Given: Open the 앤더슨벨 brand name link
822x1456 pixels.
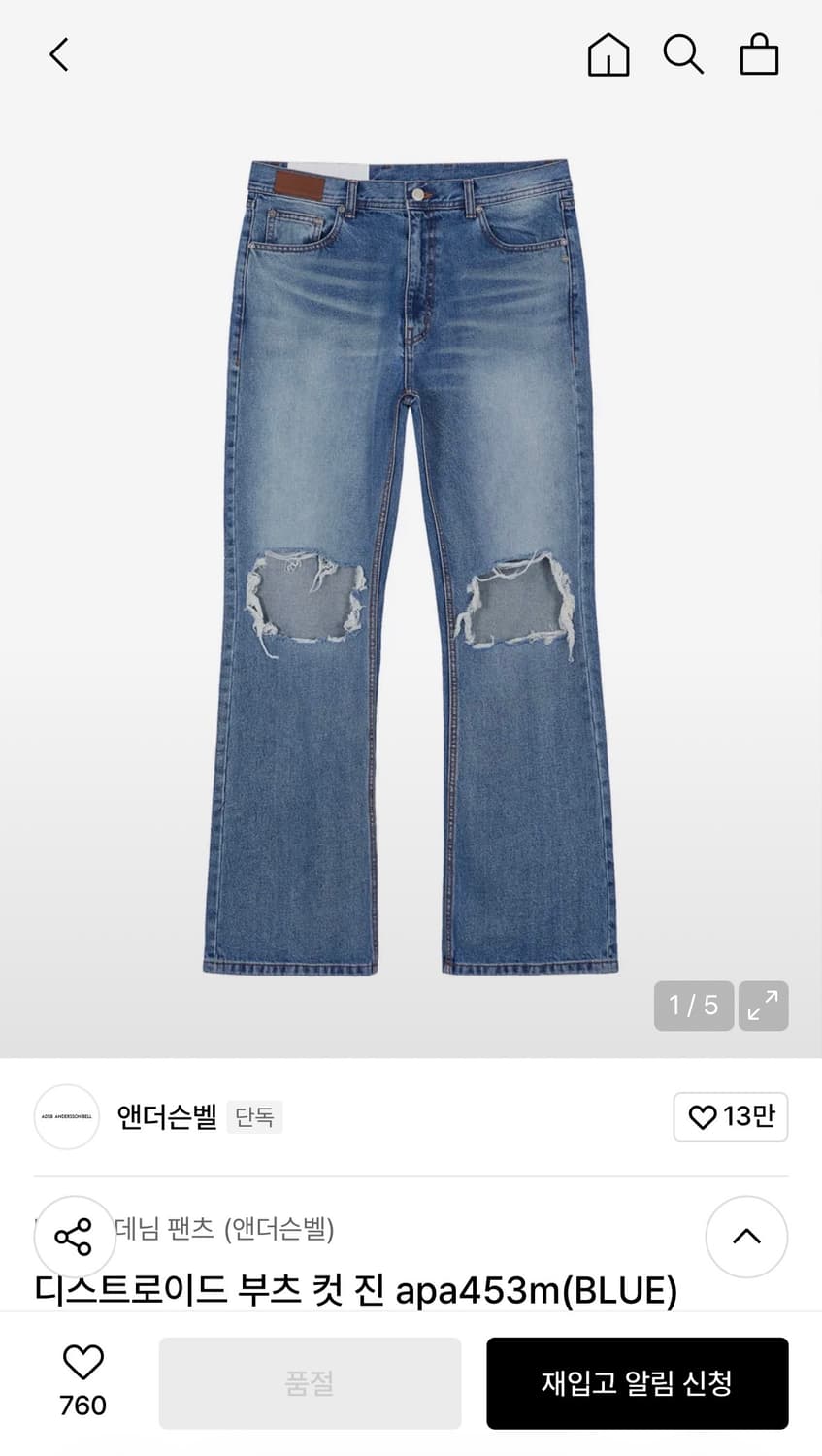Looking at the screenshot, I should pos(165,1117).
